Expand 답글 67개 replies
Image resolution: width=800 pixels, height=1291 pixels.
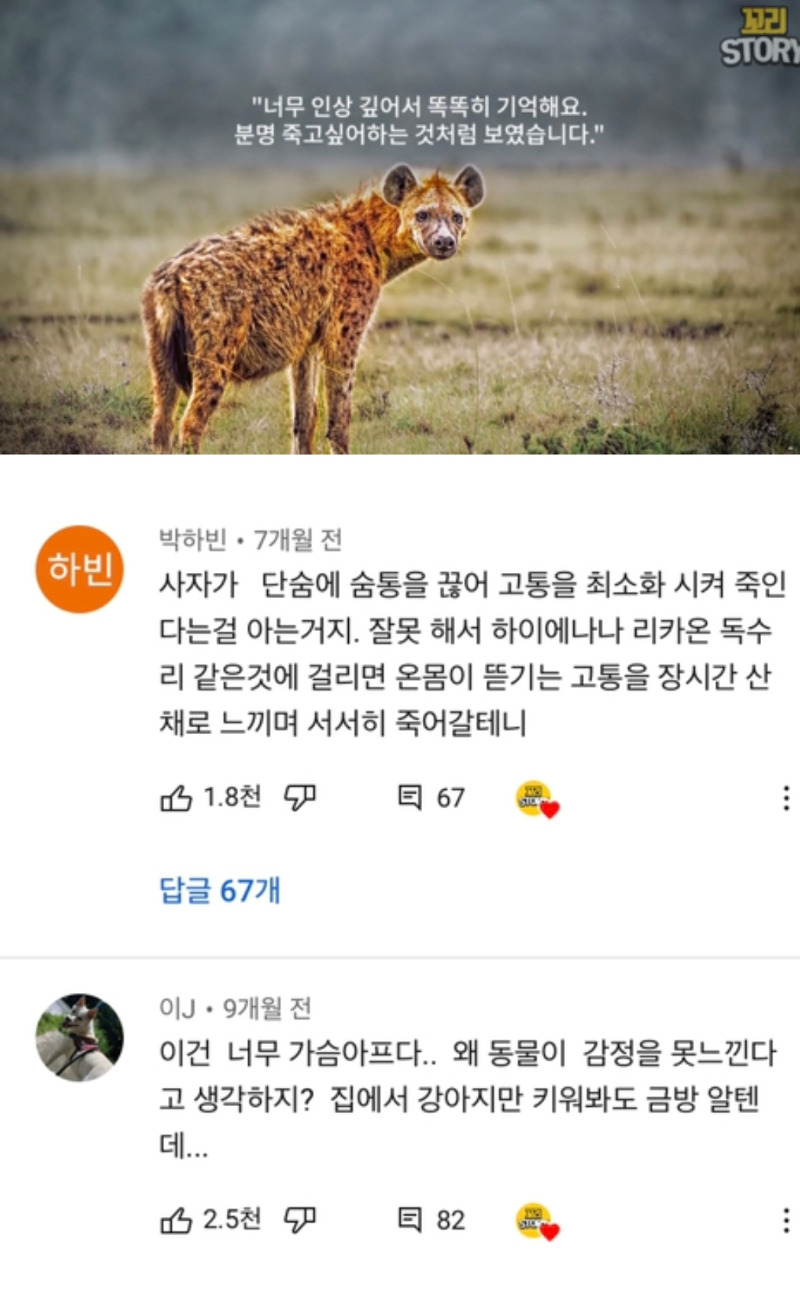click(x=220, y=889)
